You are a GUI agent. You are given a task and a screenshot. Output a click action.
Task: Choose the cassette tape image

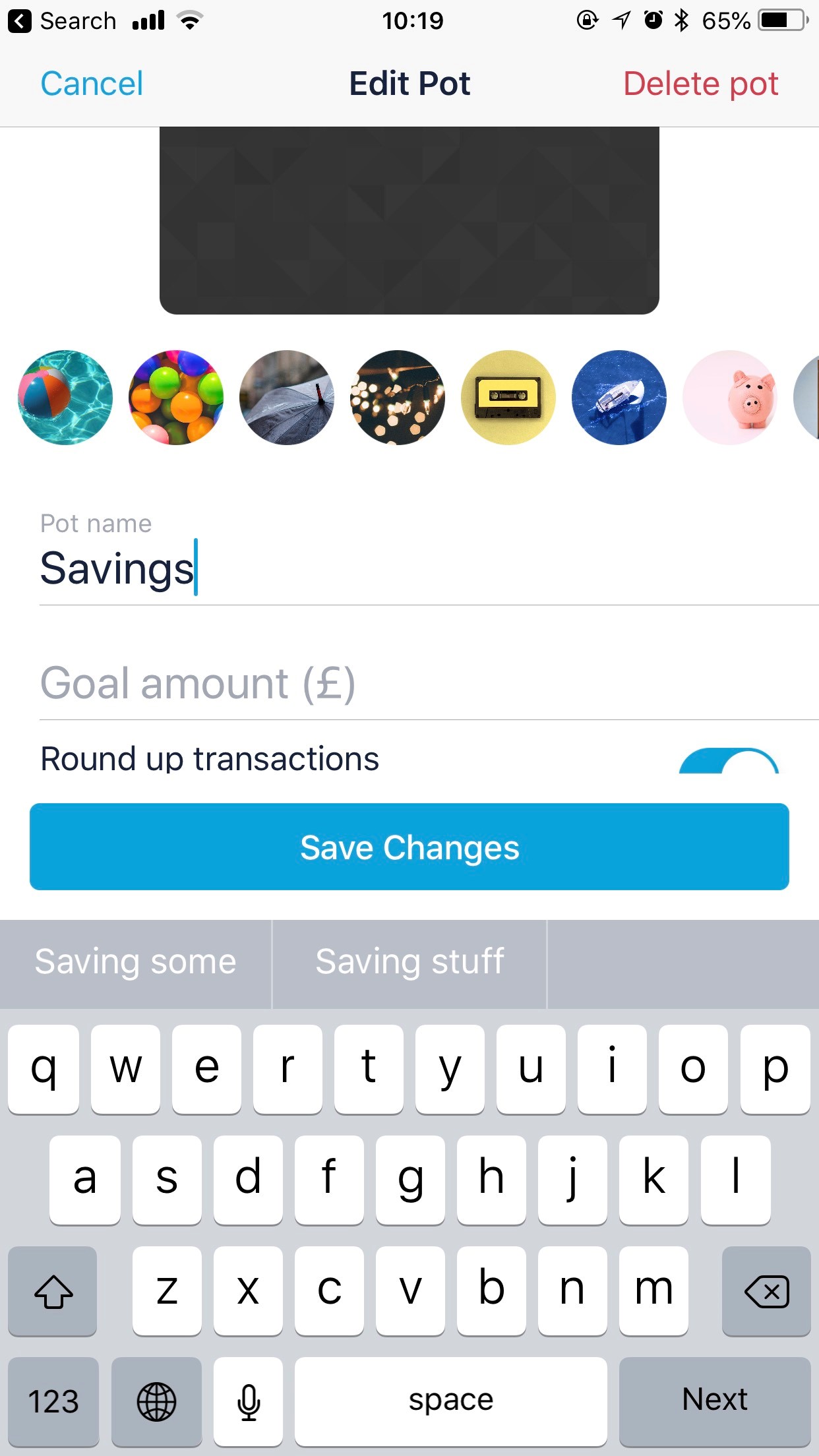pos(508,398)
